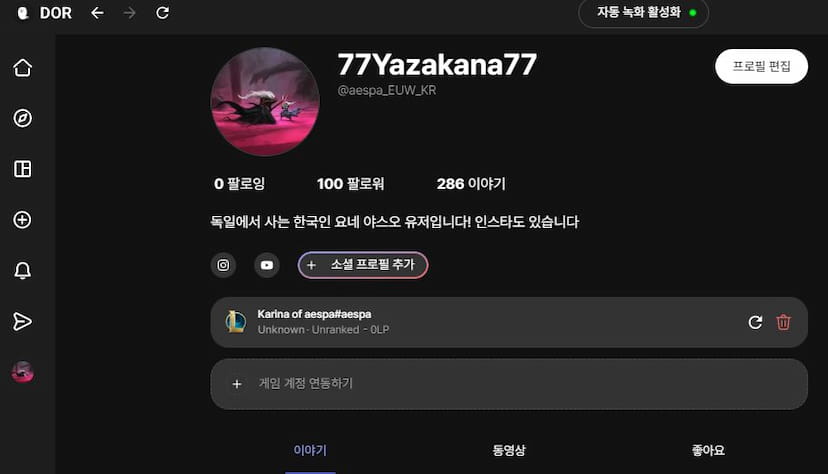Viewport: 828px width, 474px height.
Task: Tap 게임 계정 연동하기 to link account
Action: 508,383
